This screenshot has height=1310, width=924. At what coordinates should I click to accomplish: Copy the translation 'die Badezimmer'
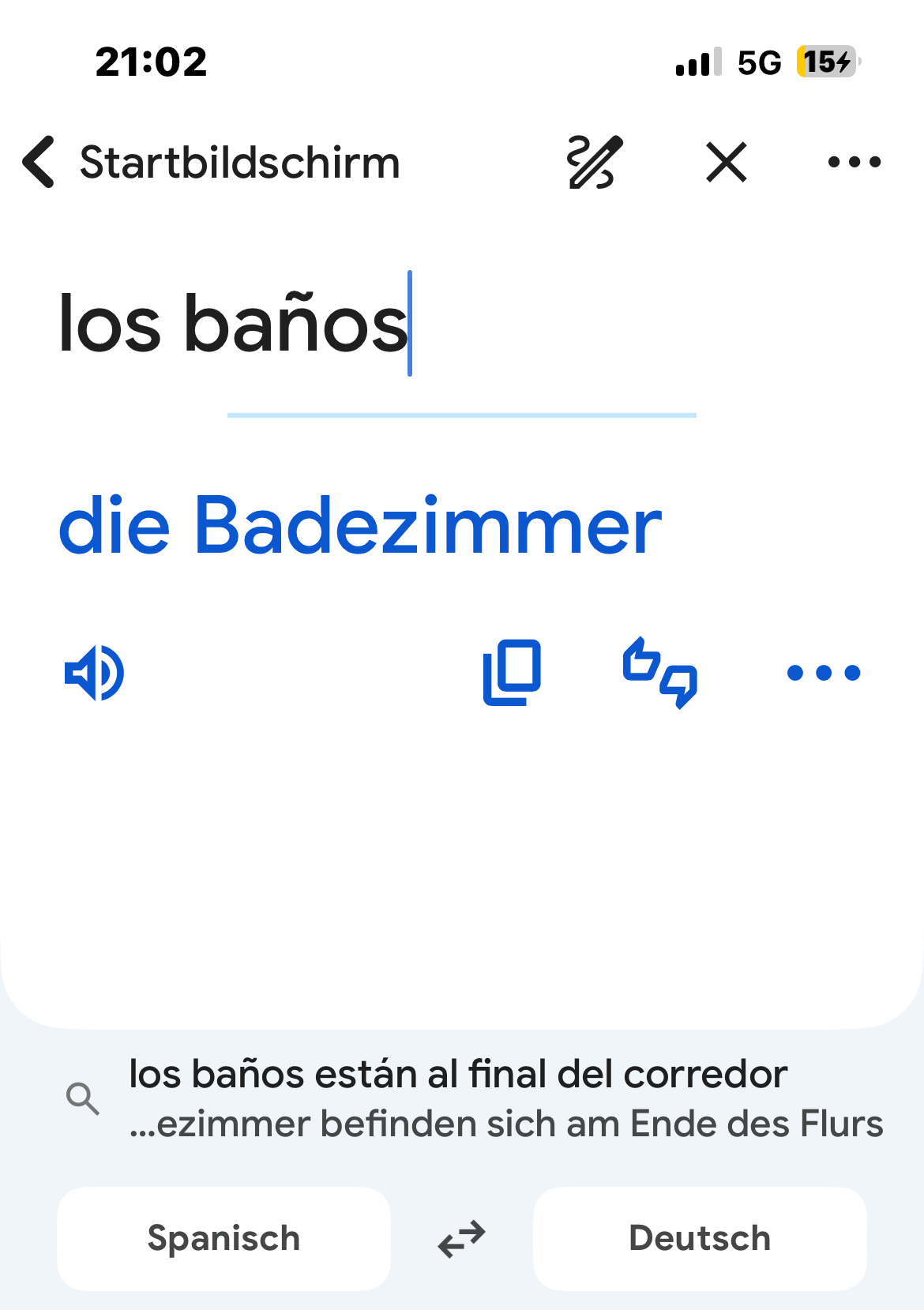click(x=513, y=673)
